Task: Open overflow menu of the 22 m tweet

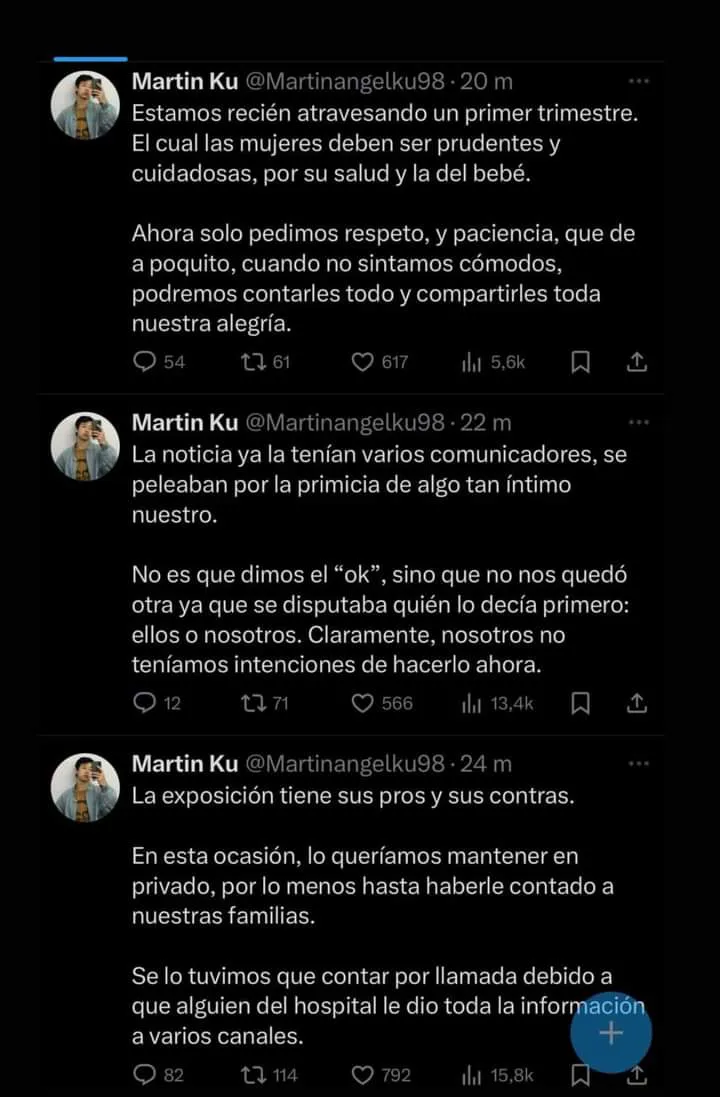Action: (x=638, y=421)
